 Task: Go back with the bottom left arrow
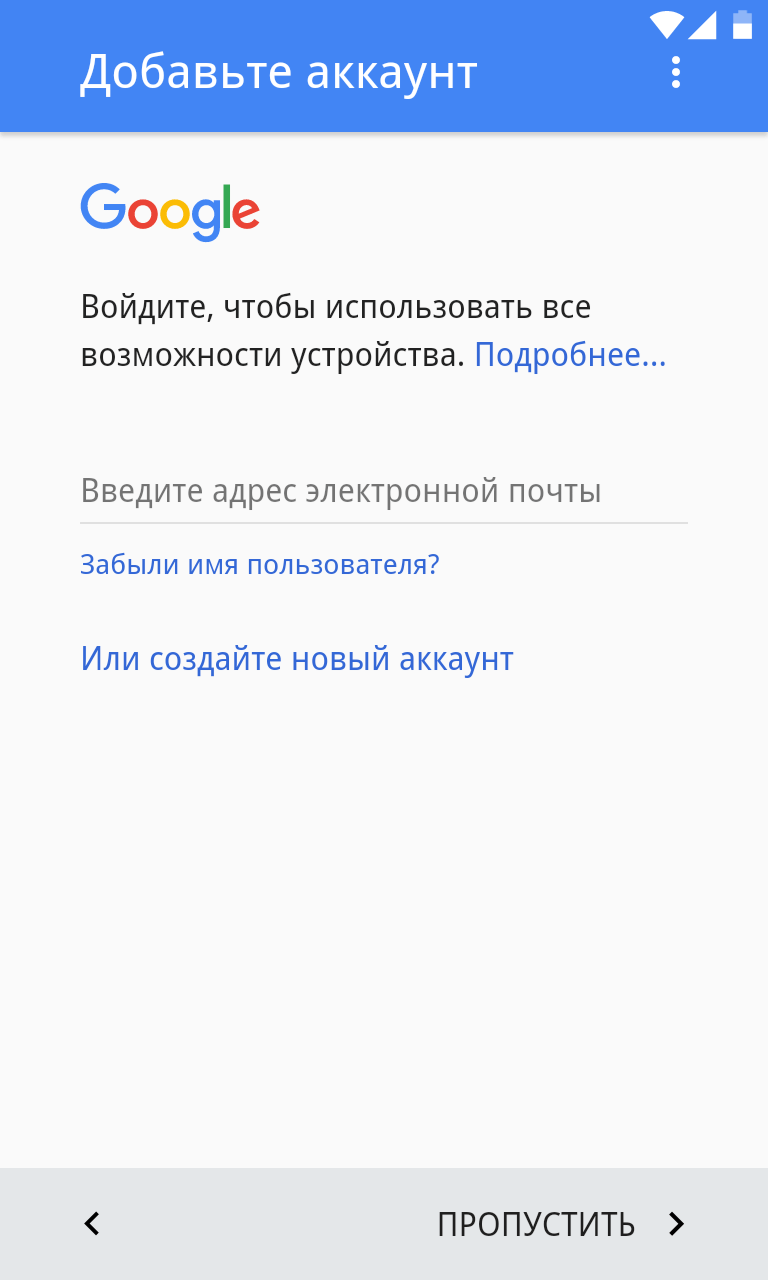coord(92,1223)
